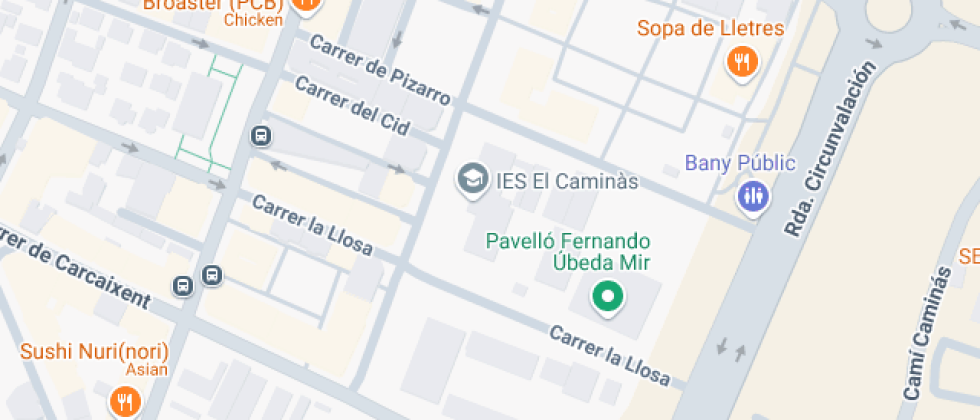
Task: Select the Sushi Nuri(nori) restaurant marker
Action: pos(125,401)
